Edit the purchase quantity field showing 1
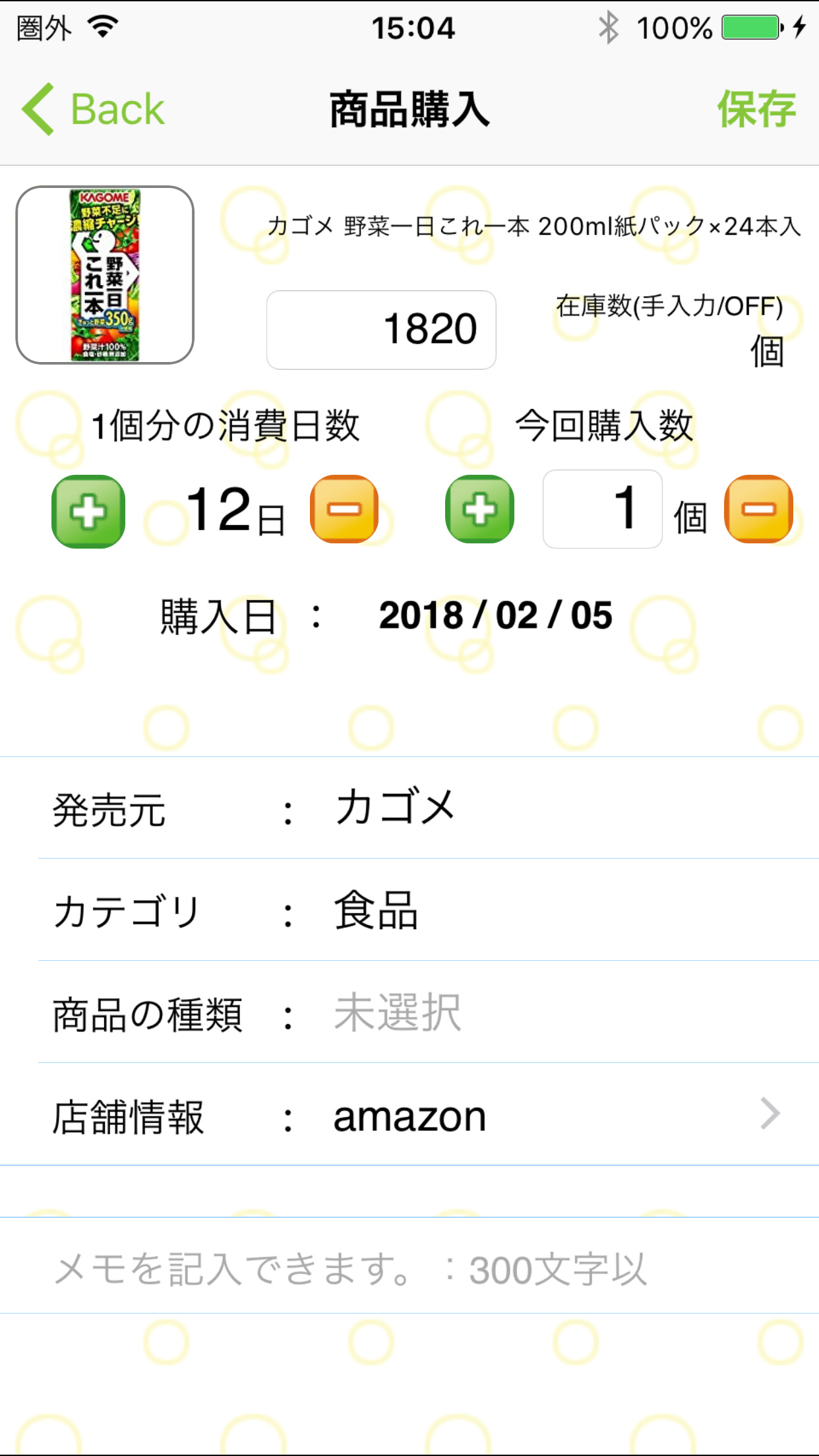This screenshot has height=1456, width=819. click(x=602, y=509)
